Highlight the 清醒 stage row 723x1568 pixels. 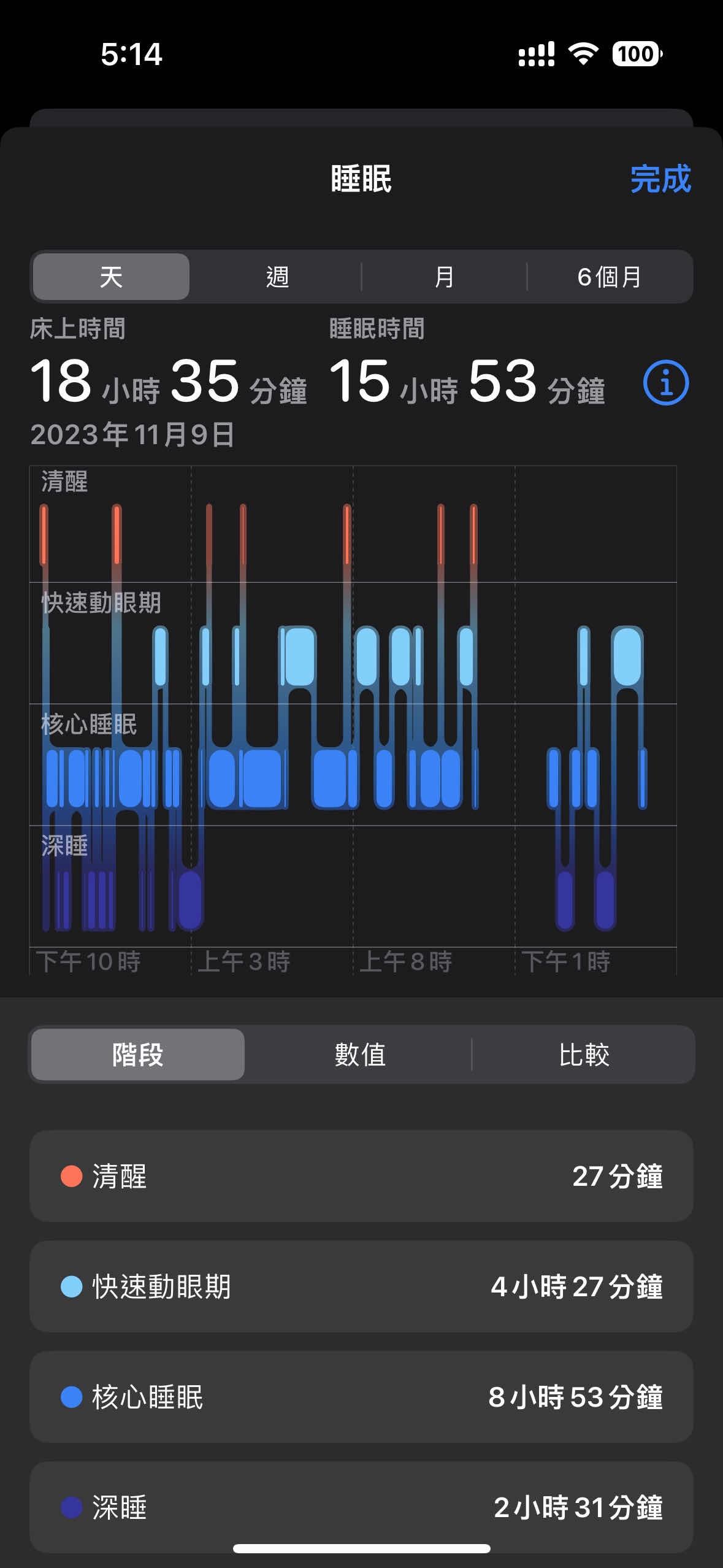point(361,1176)
